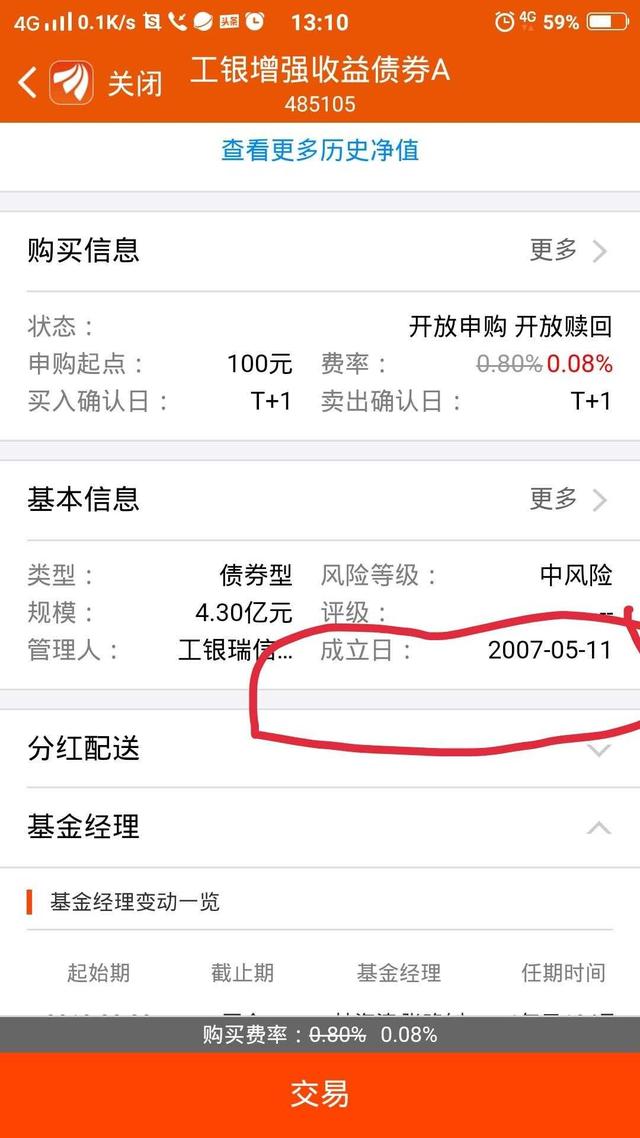Open 查看更多历史净值 link
The width and height of the screenshot is (640, 1138).
pos(320,150)
